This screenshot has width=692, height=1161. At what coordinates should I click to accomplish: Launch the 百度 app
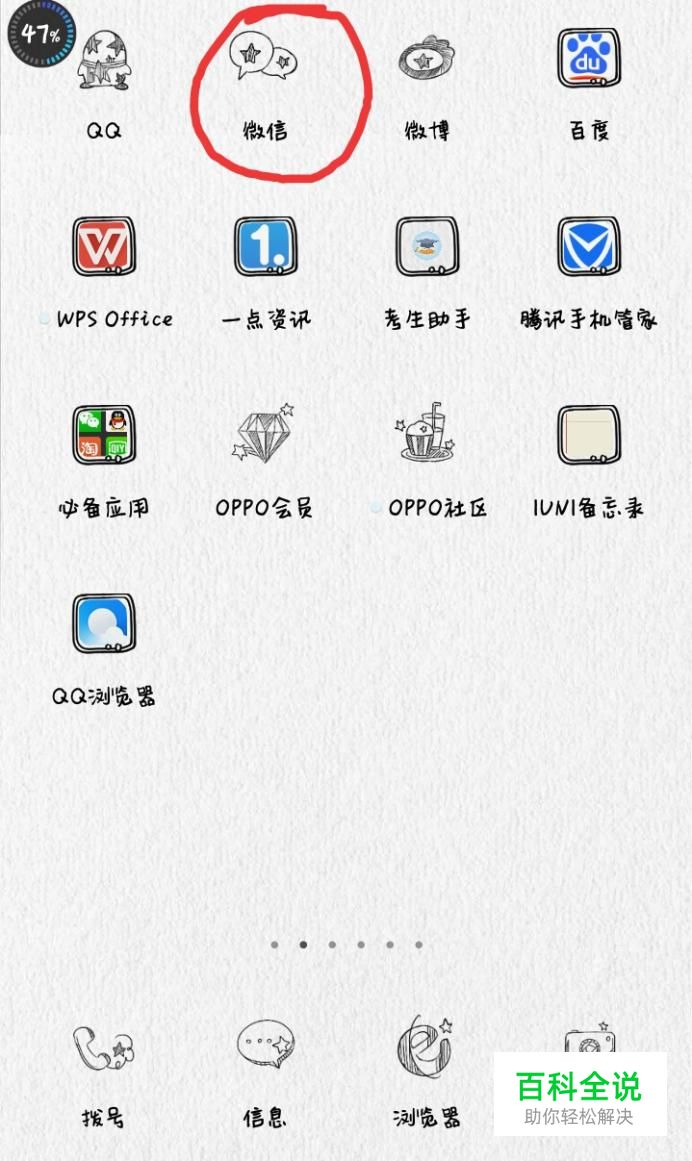(x=589, y=59)
